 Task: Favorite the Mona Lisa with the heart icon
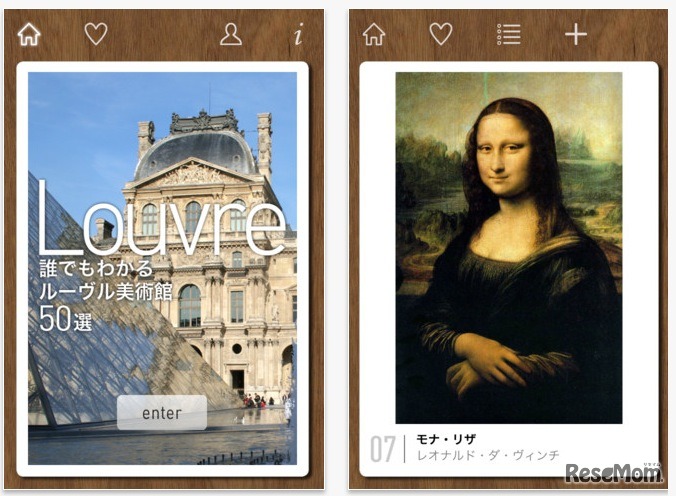pos(441,34)
